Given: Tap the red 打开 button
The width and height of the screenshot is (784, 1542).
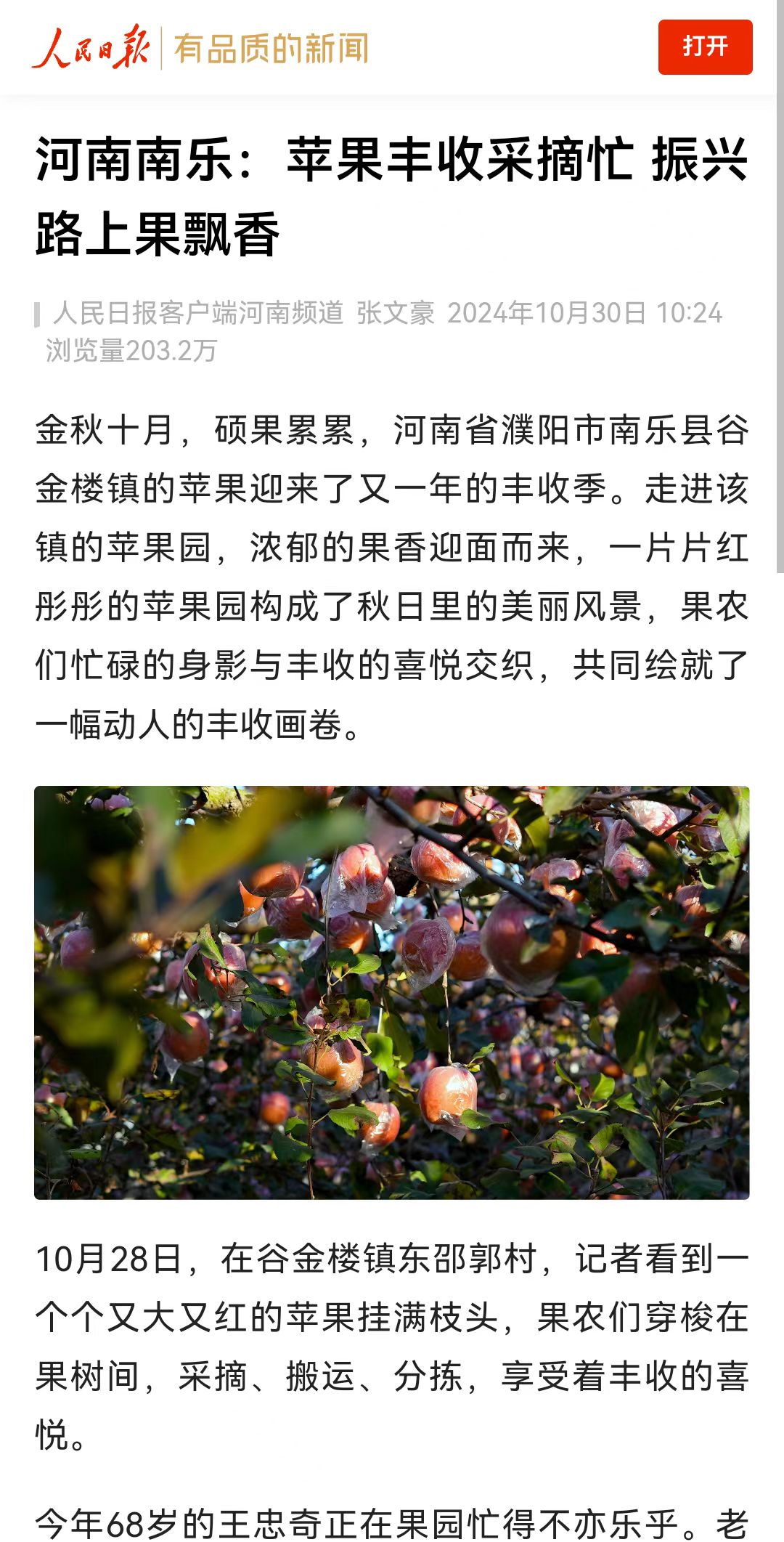Looking at the screenshot, I should coord(705,47).
